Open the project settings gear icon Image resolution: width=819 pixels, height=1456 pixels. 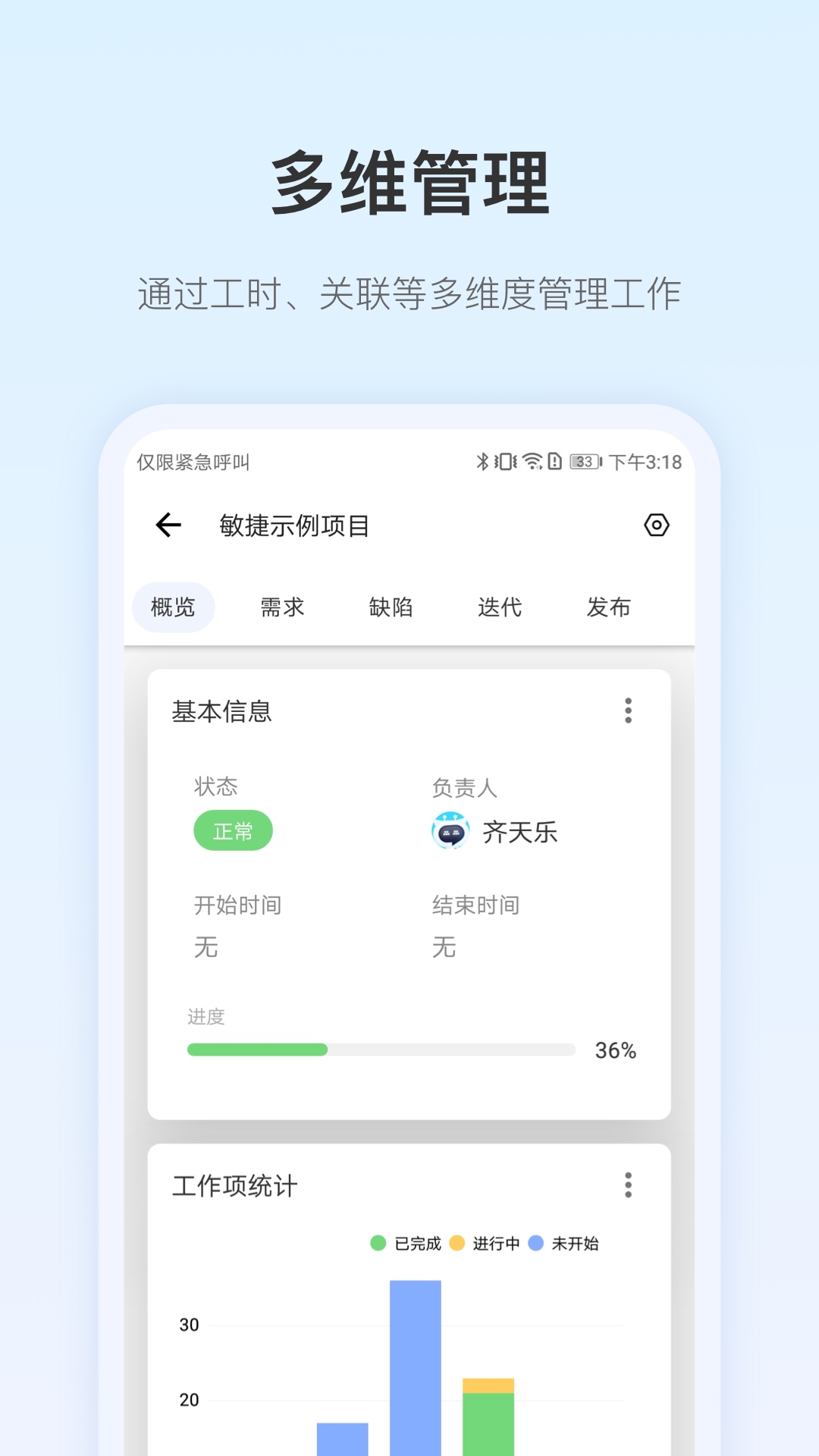(657, 524)
